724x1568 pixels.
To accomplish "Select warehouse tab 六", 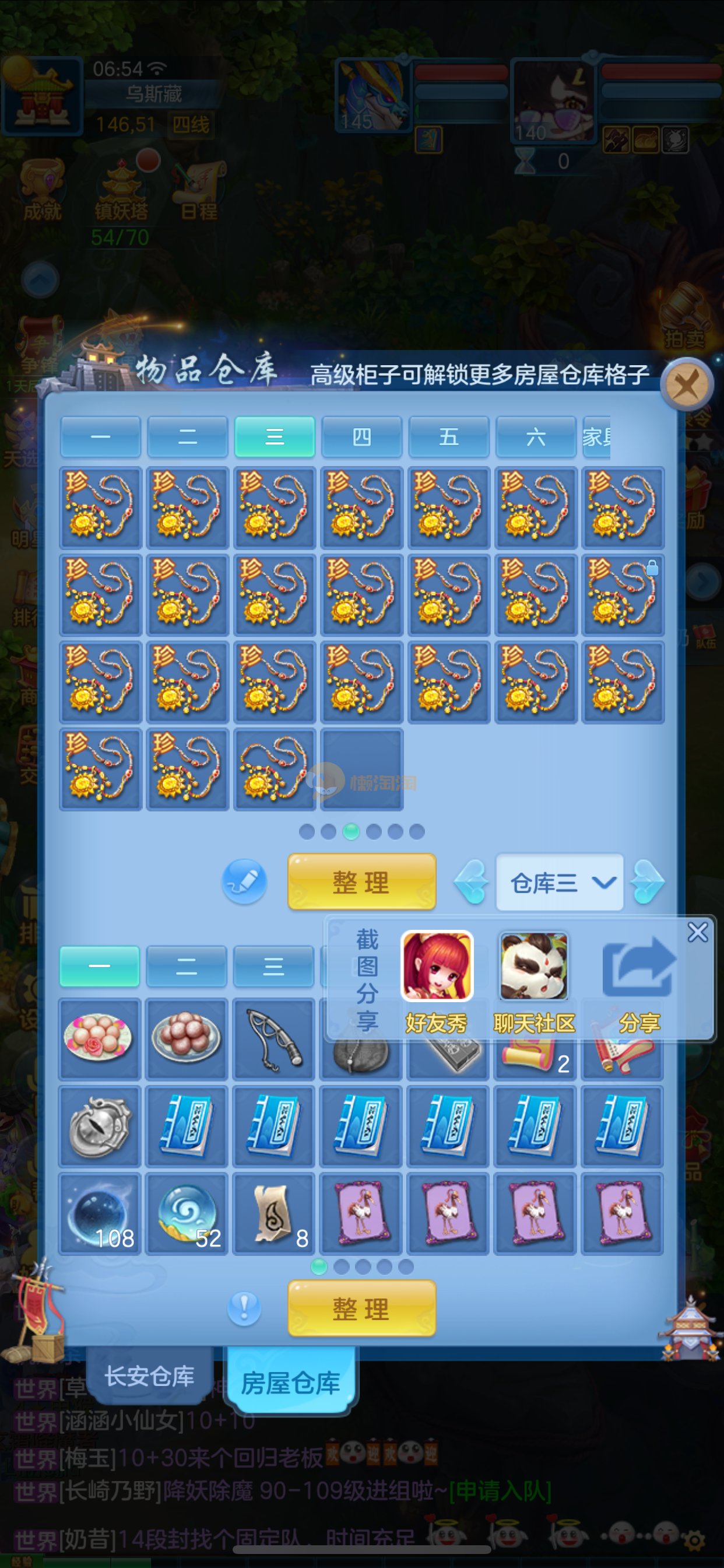I will (x=535, y=436).
